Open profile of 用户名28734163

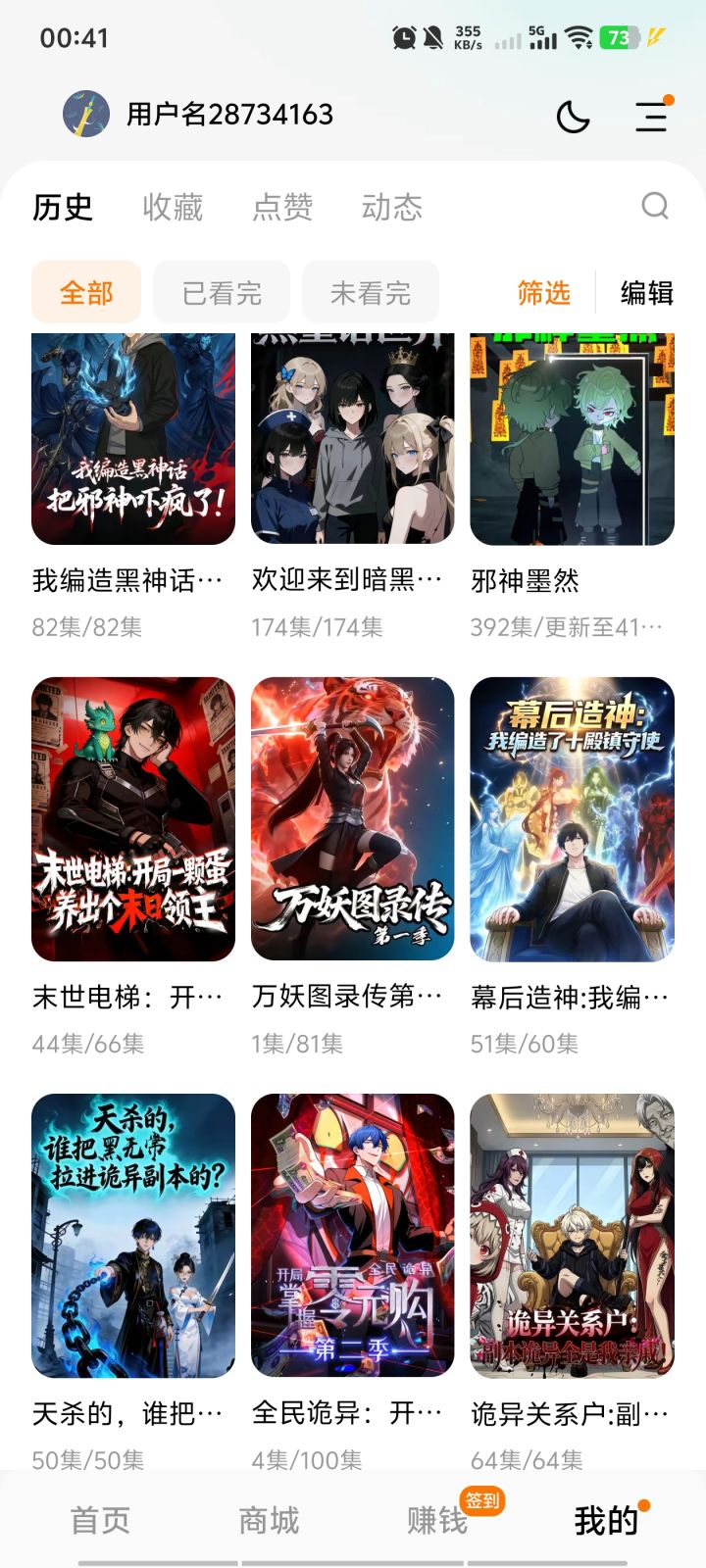coord(229,115)
